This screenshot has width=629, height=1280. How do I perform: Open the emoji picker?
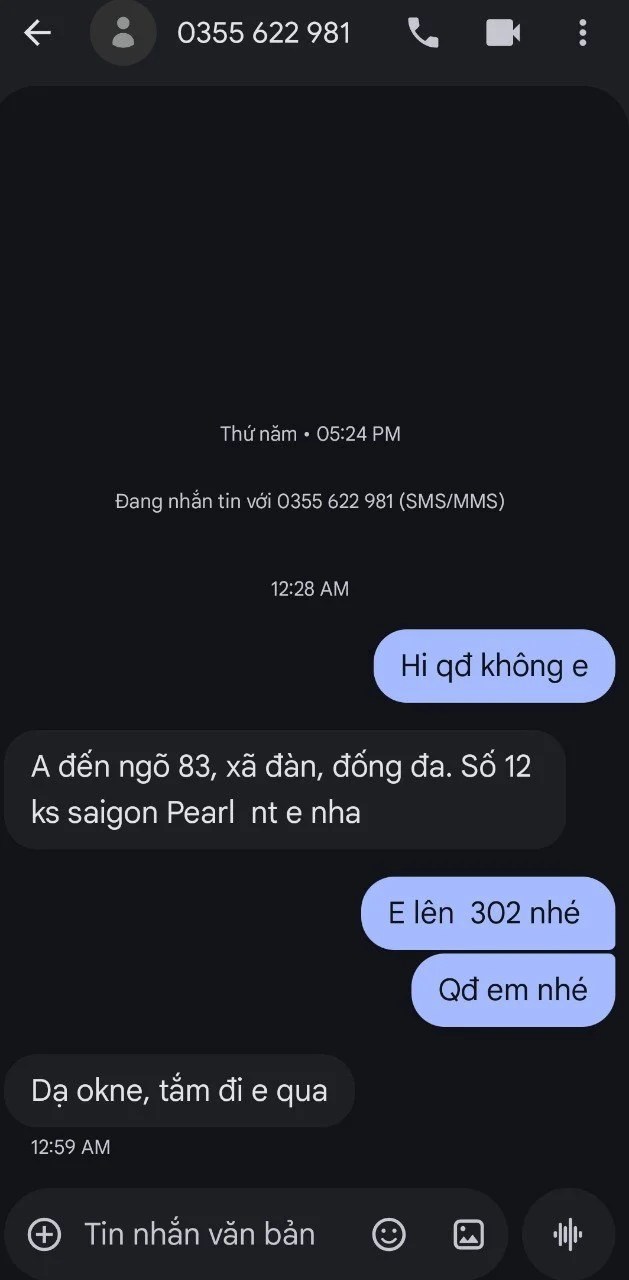click(389, 1234)
